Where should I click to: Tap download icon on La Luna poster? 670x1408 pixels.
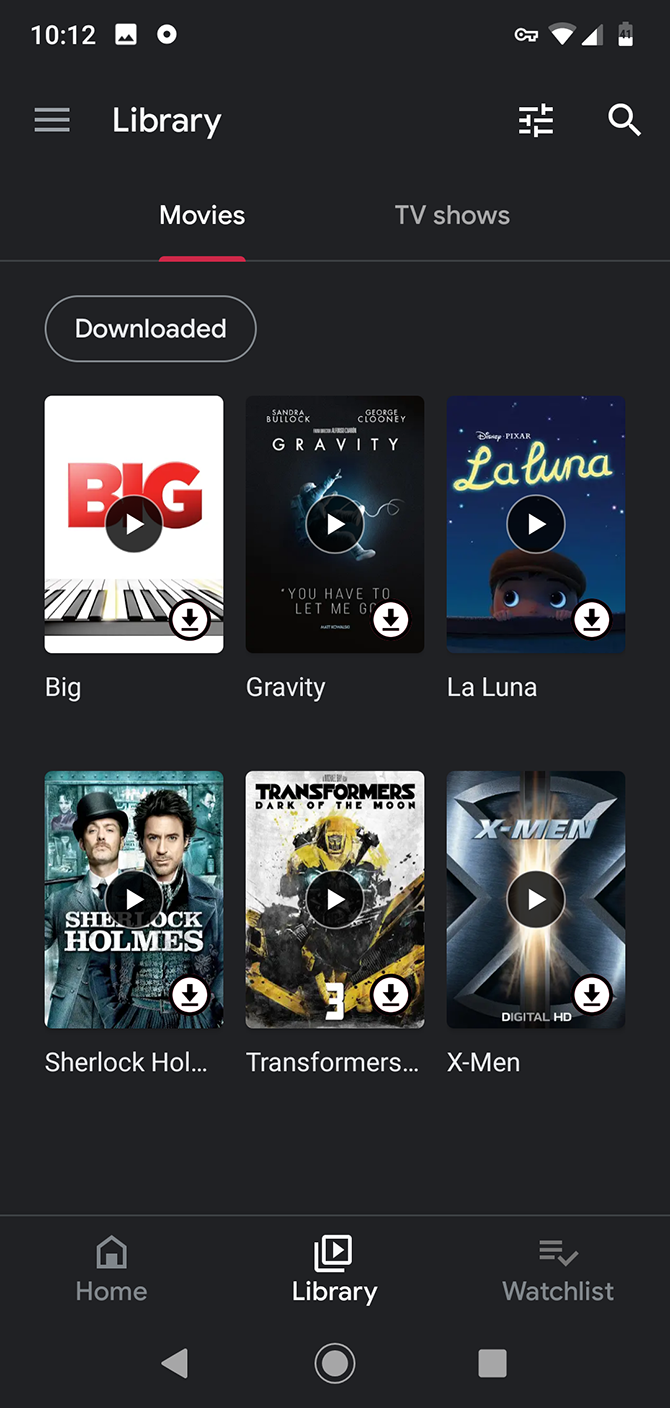(592, 620)
